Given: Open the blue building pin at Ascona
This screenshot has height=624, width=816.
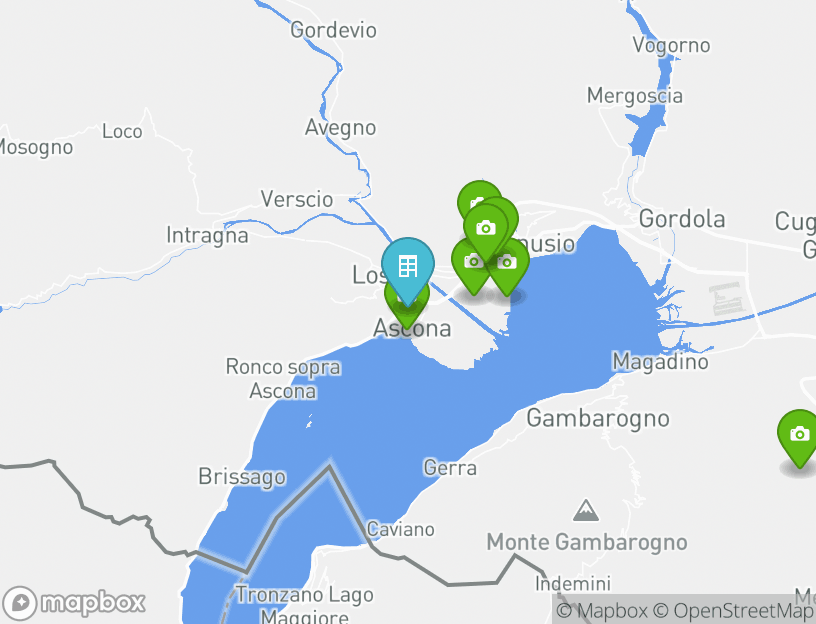Looking at the screenshot, I should coord(408,265).
